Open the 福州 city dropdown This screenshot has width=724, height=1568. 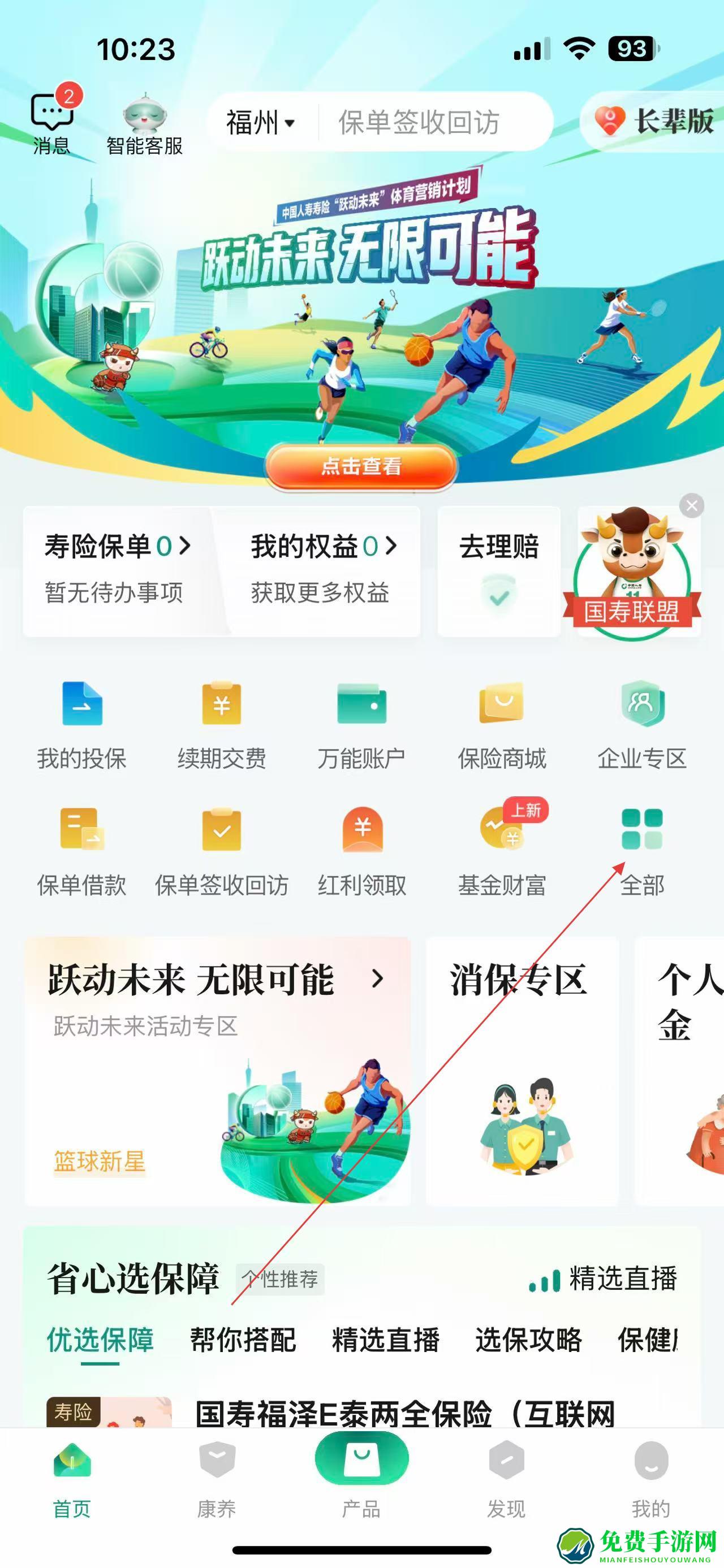click(x=260, y=123)
